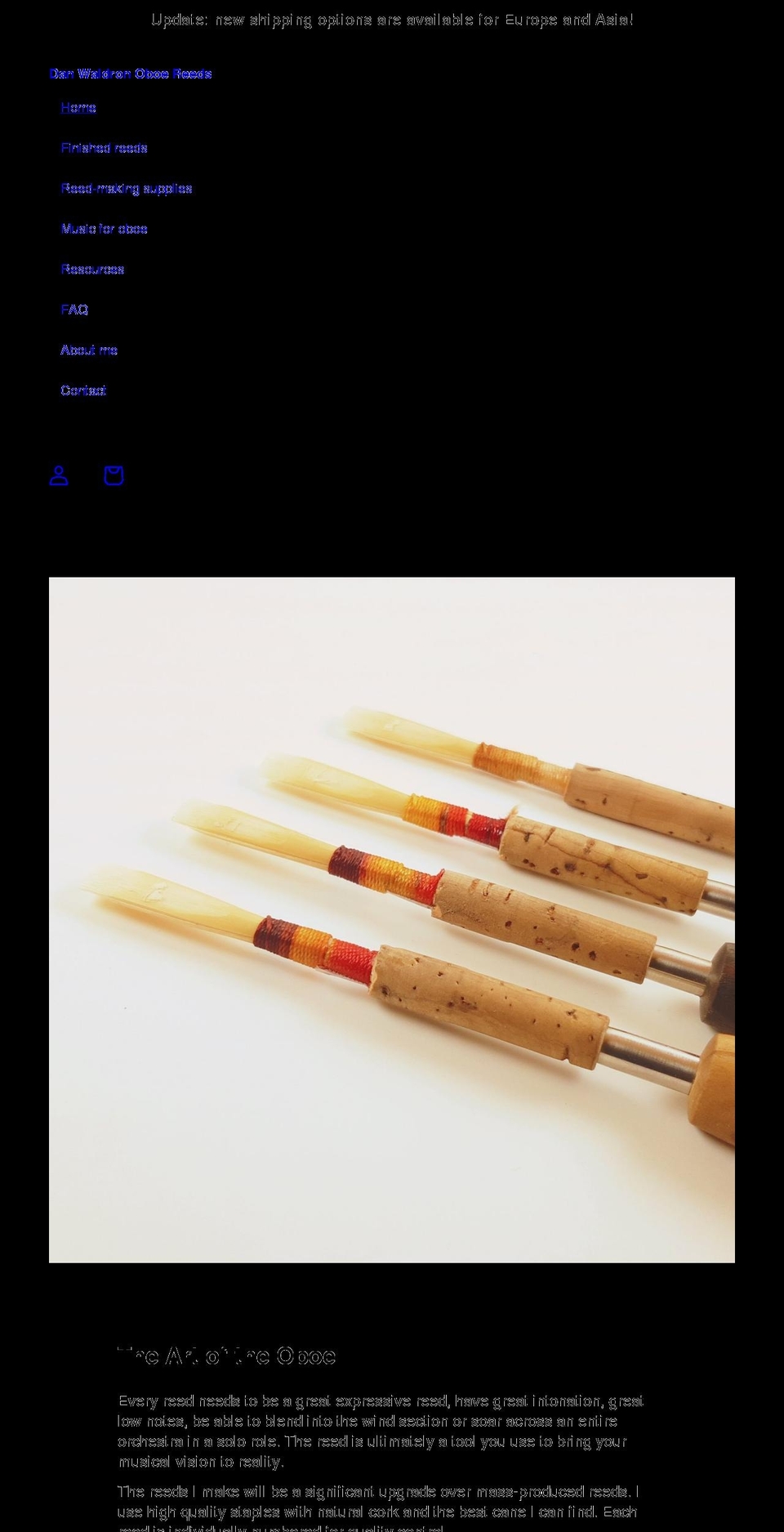Viewport: 784px width, 1532px height.
Task: View the shopping cart
Action: 114,476
